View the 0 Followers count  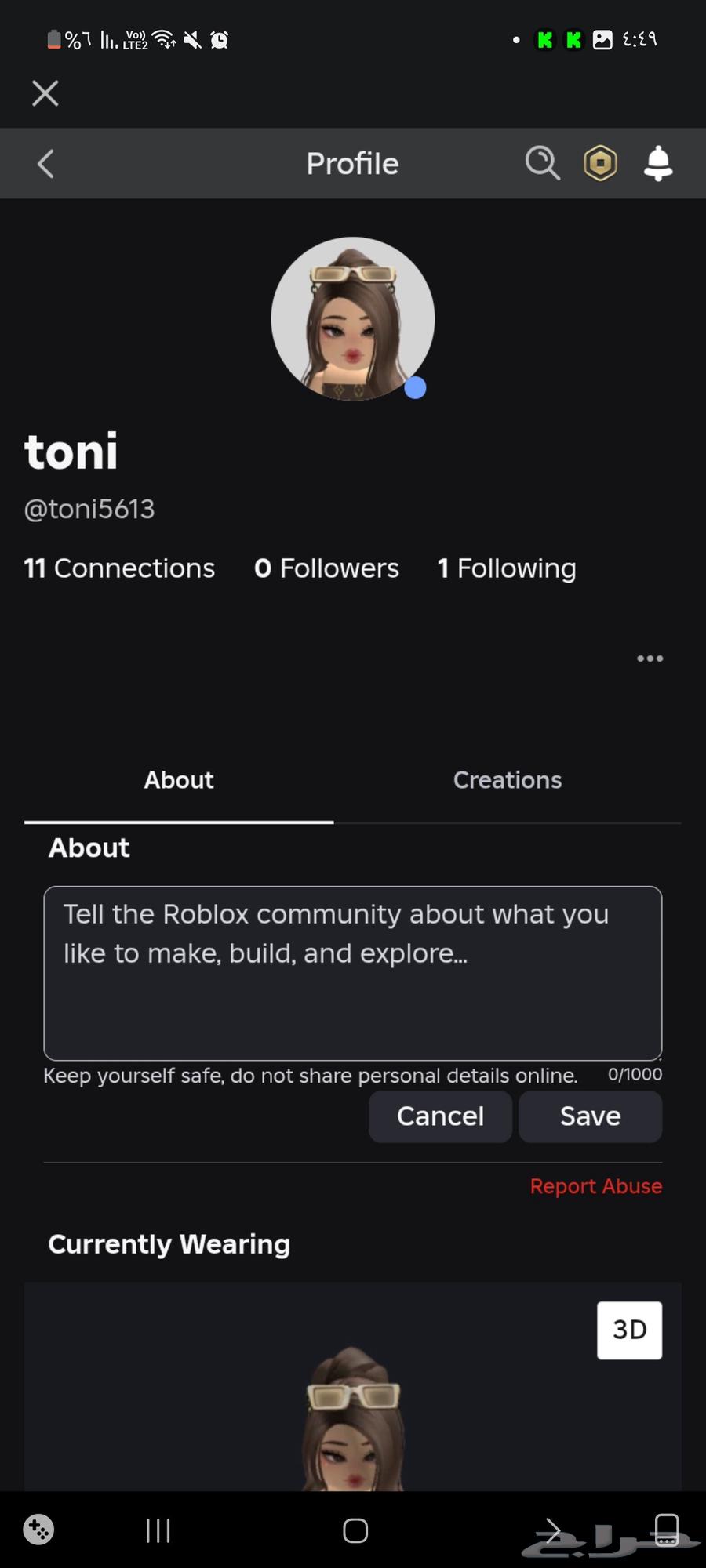[326, 568]
